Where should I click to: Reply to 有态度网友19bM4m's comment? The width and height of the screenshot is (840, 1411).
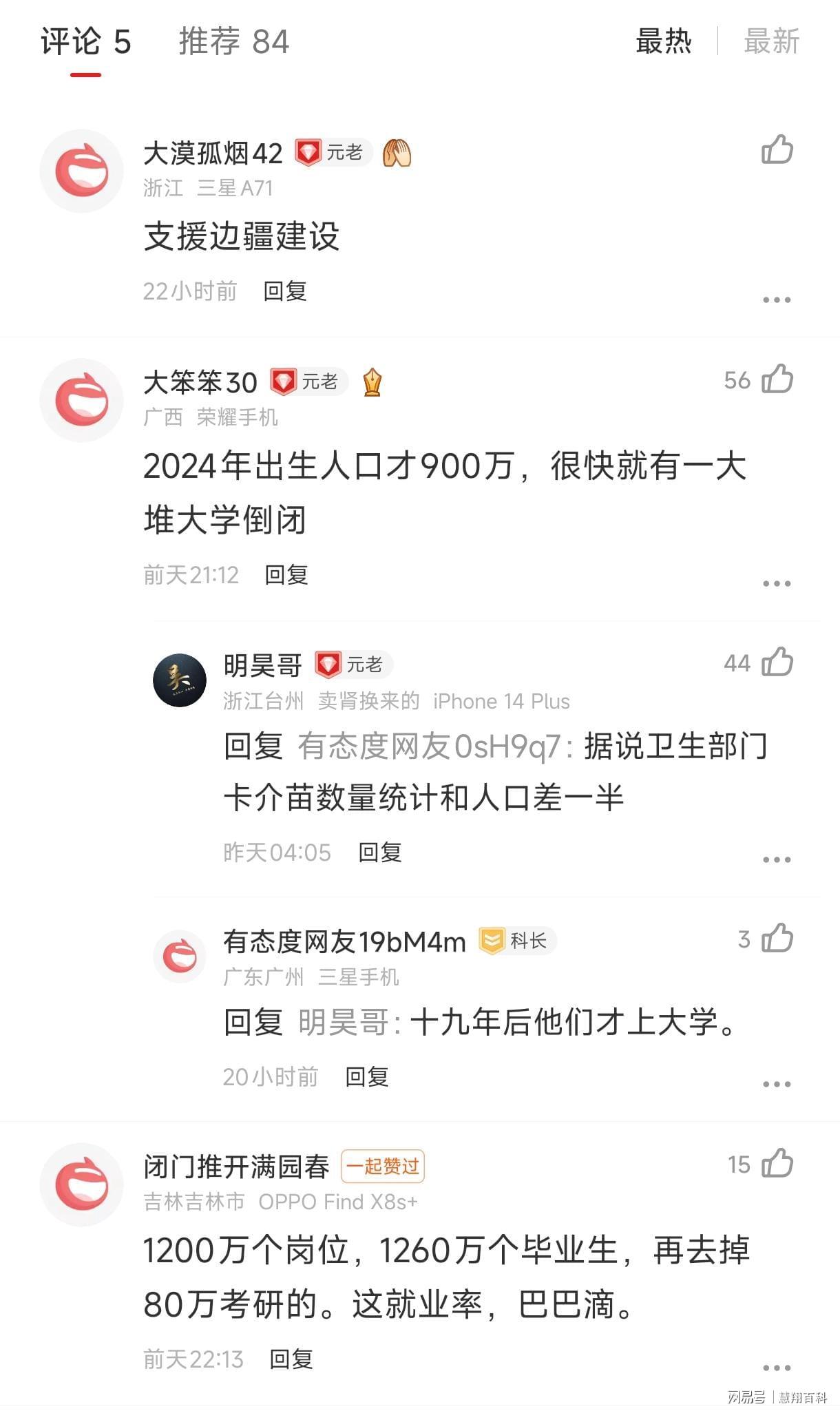367,1076
